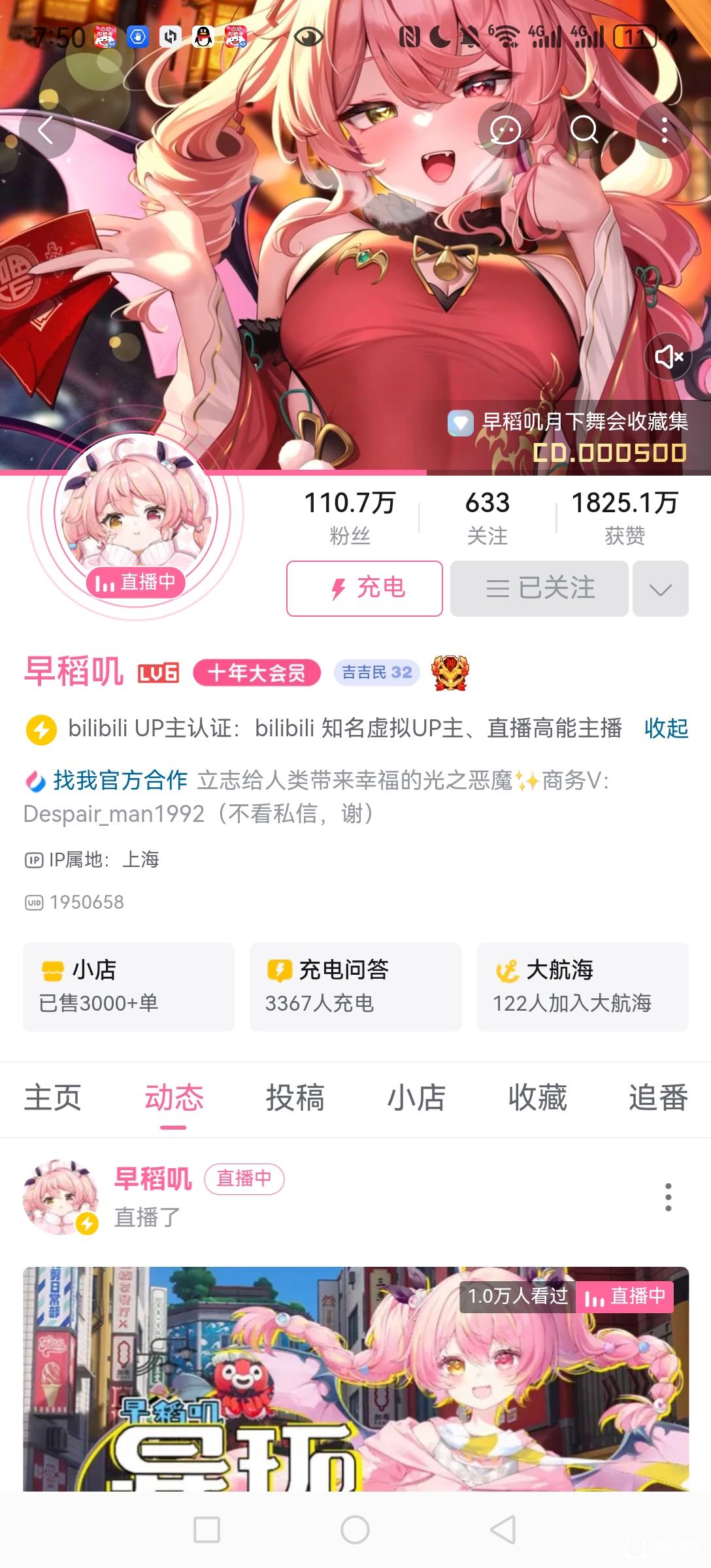Open search on this profile
This screenshot has width=711, height=1568.
coord(585,131)
